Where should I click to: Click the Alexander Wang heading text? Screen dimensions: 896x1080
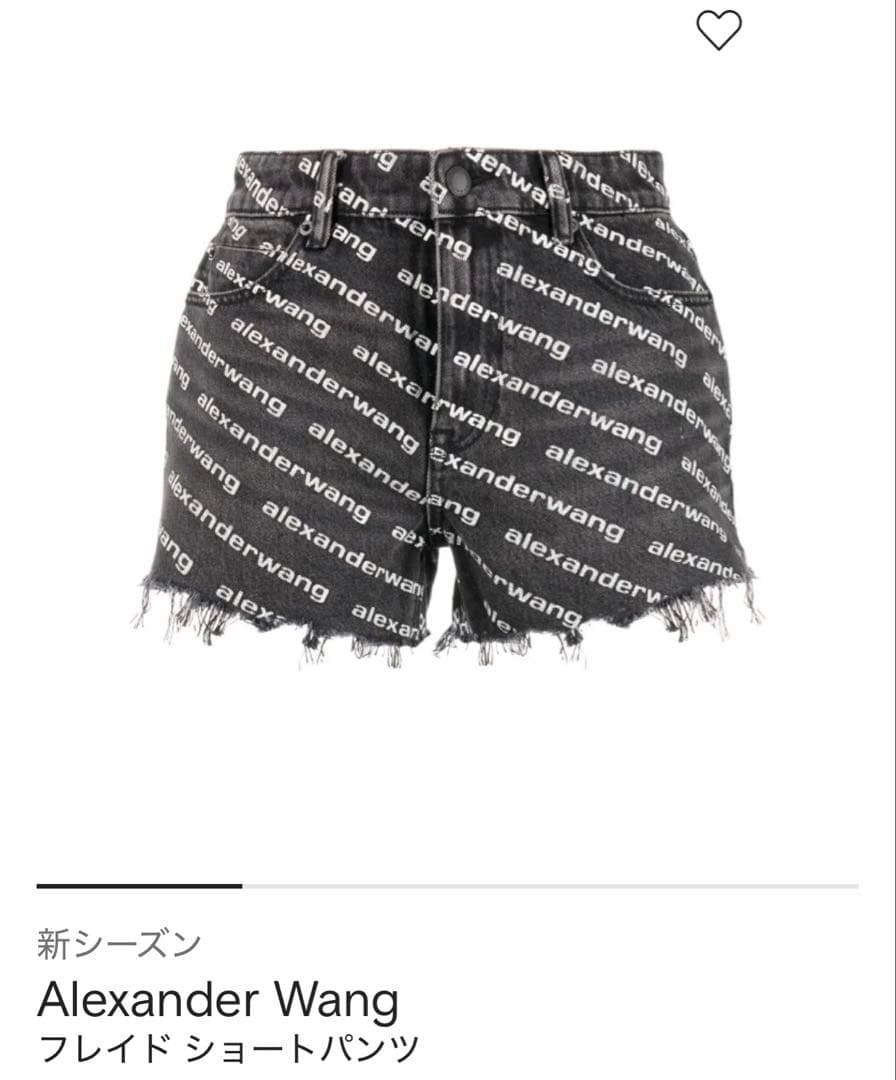(215, 1000)
